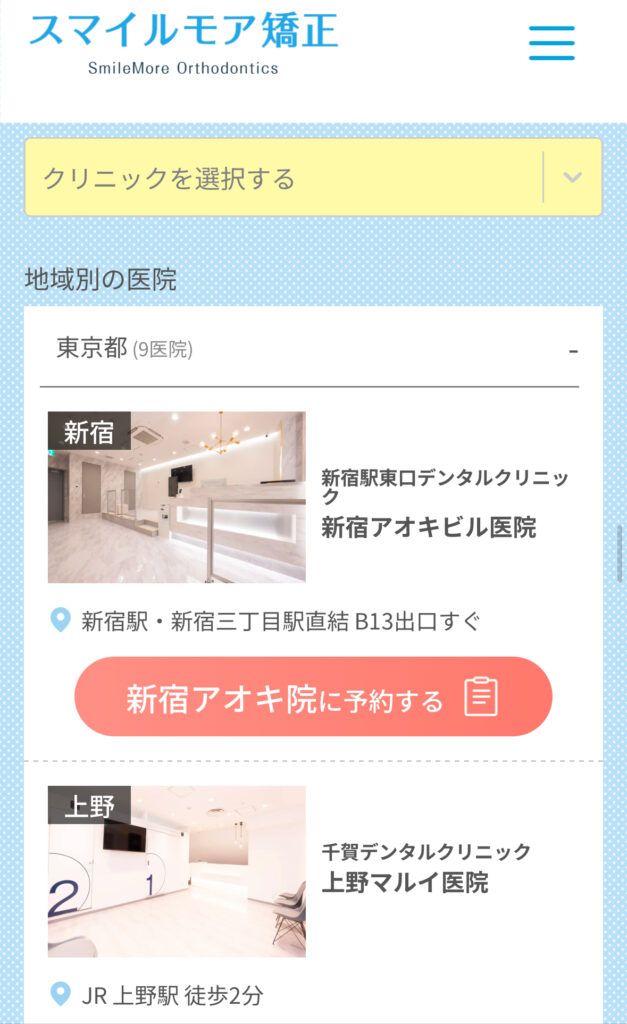Tap 新宿アオキ院に予約する button
This screenshot has width=627, height=1024.
(x=313, y=698)
